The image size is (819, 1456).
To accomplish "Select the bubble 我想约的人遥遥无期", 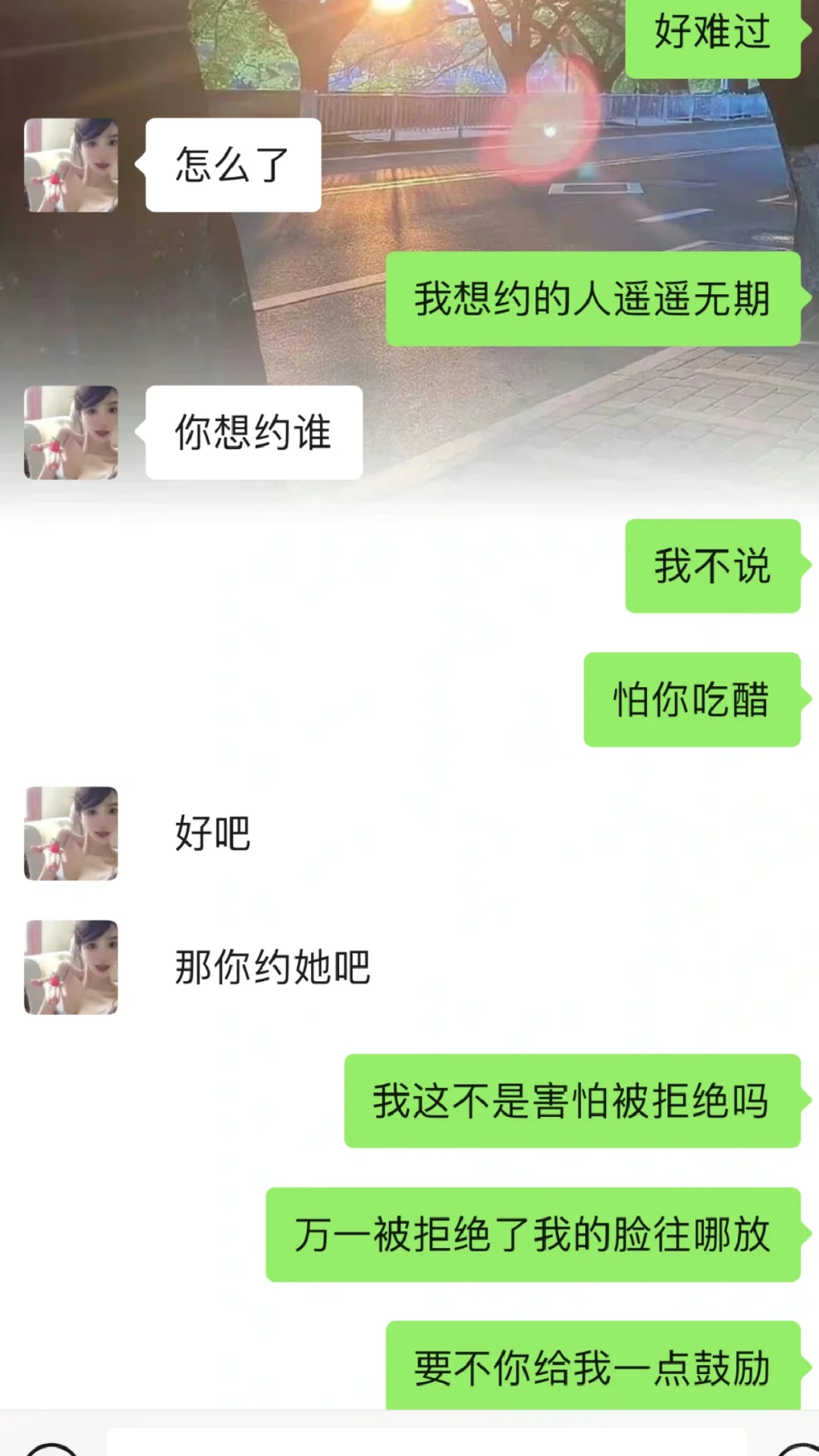I will click(x=593, y=300).
